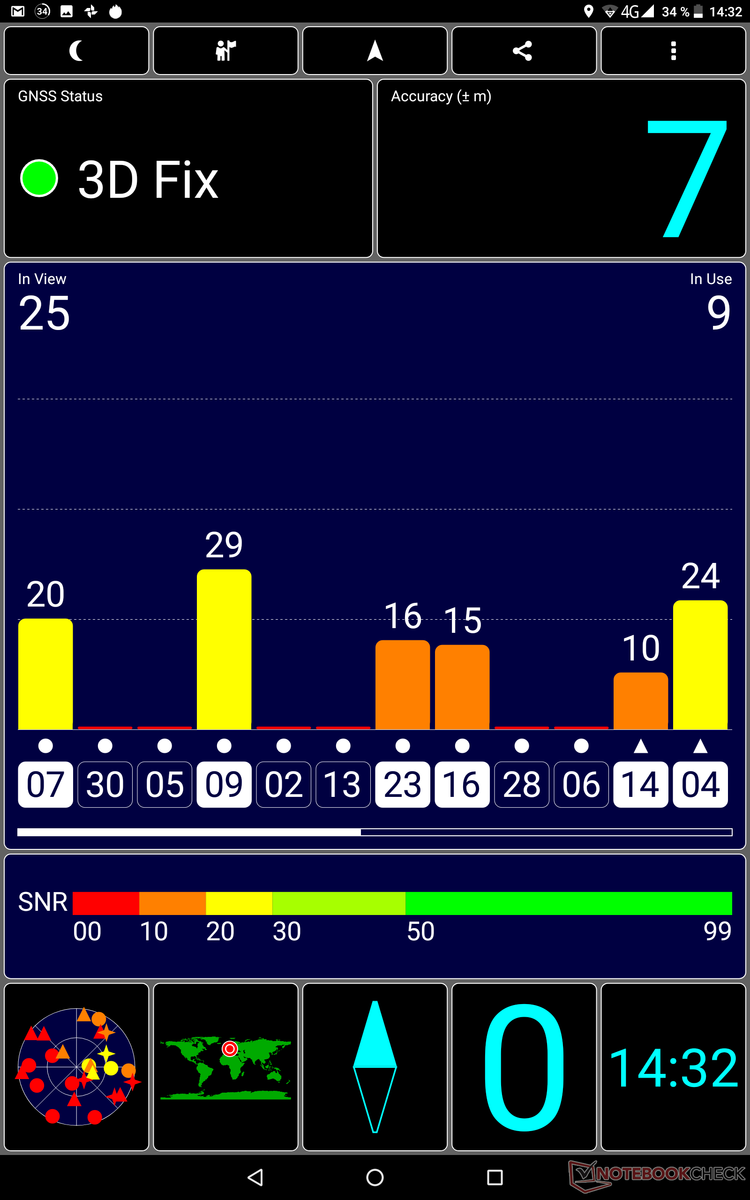Image resolution: width=750 pixels, height=1200 pixels.
Task: Go back using the system back button
Action: (x=255, y=1178)
